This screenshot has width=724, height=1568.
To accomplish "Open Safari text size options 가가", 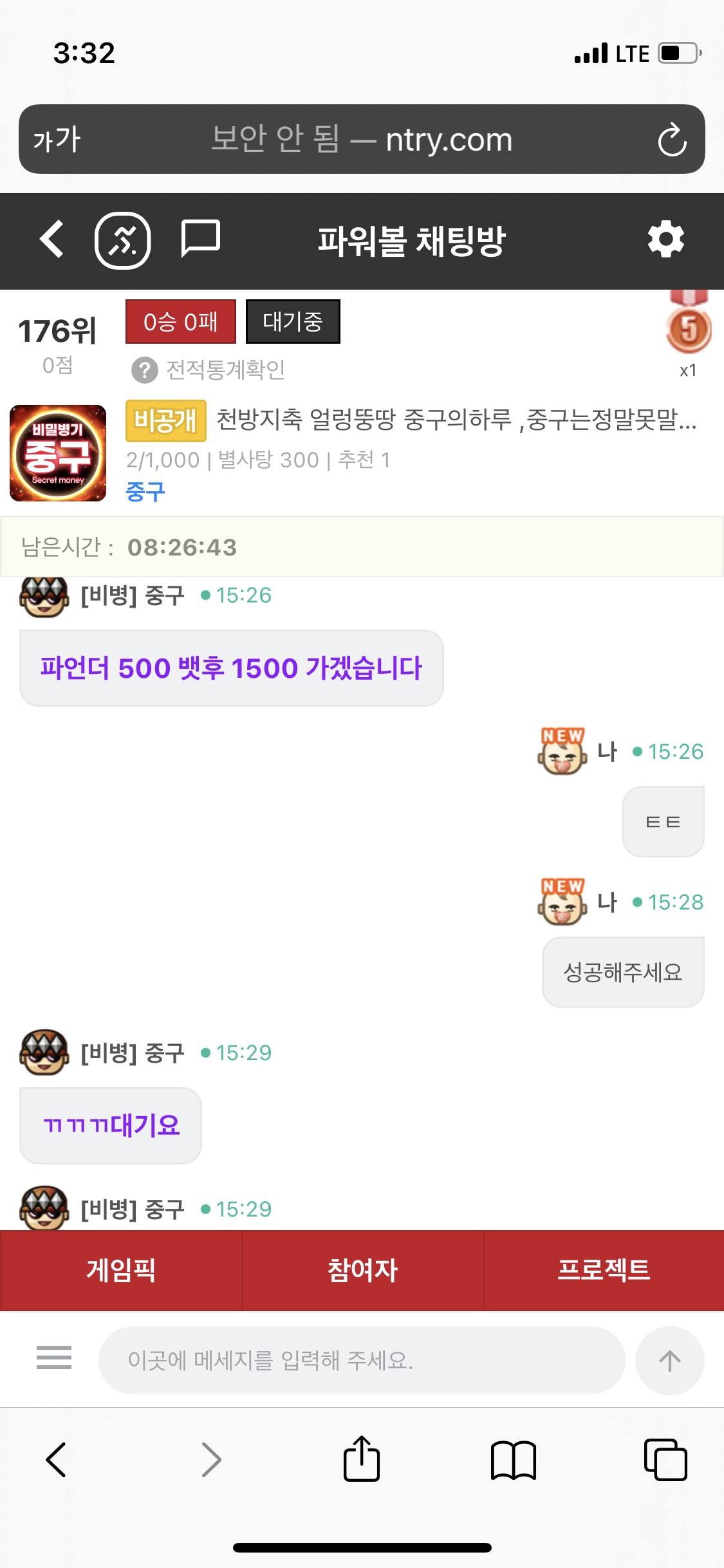I will [x=57, y=140].
